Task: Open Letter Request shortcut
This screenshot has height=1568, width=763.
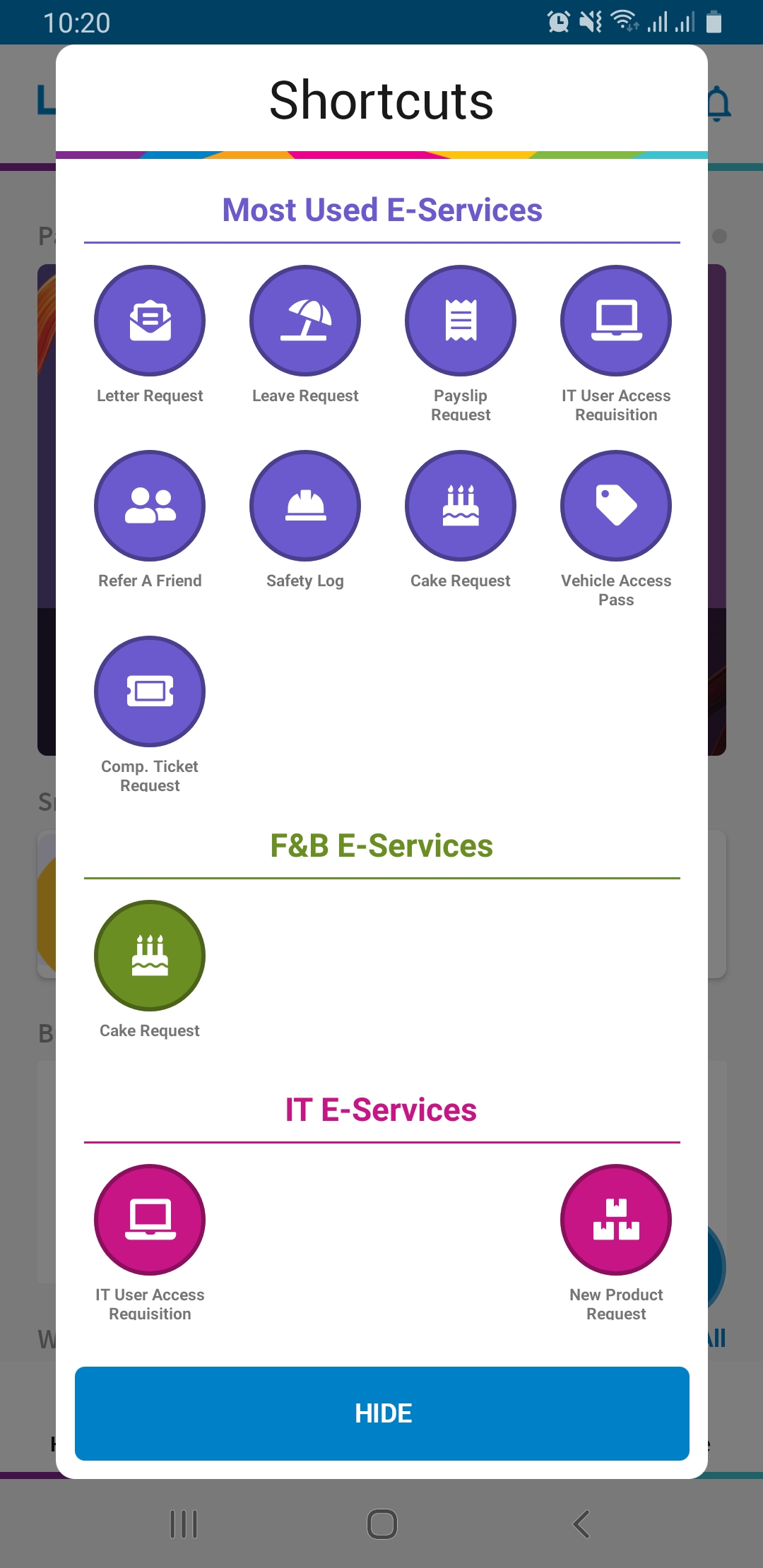Action: point(150,321)
